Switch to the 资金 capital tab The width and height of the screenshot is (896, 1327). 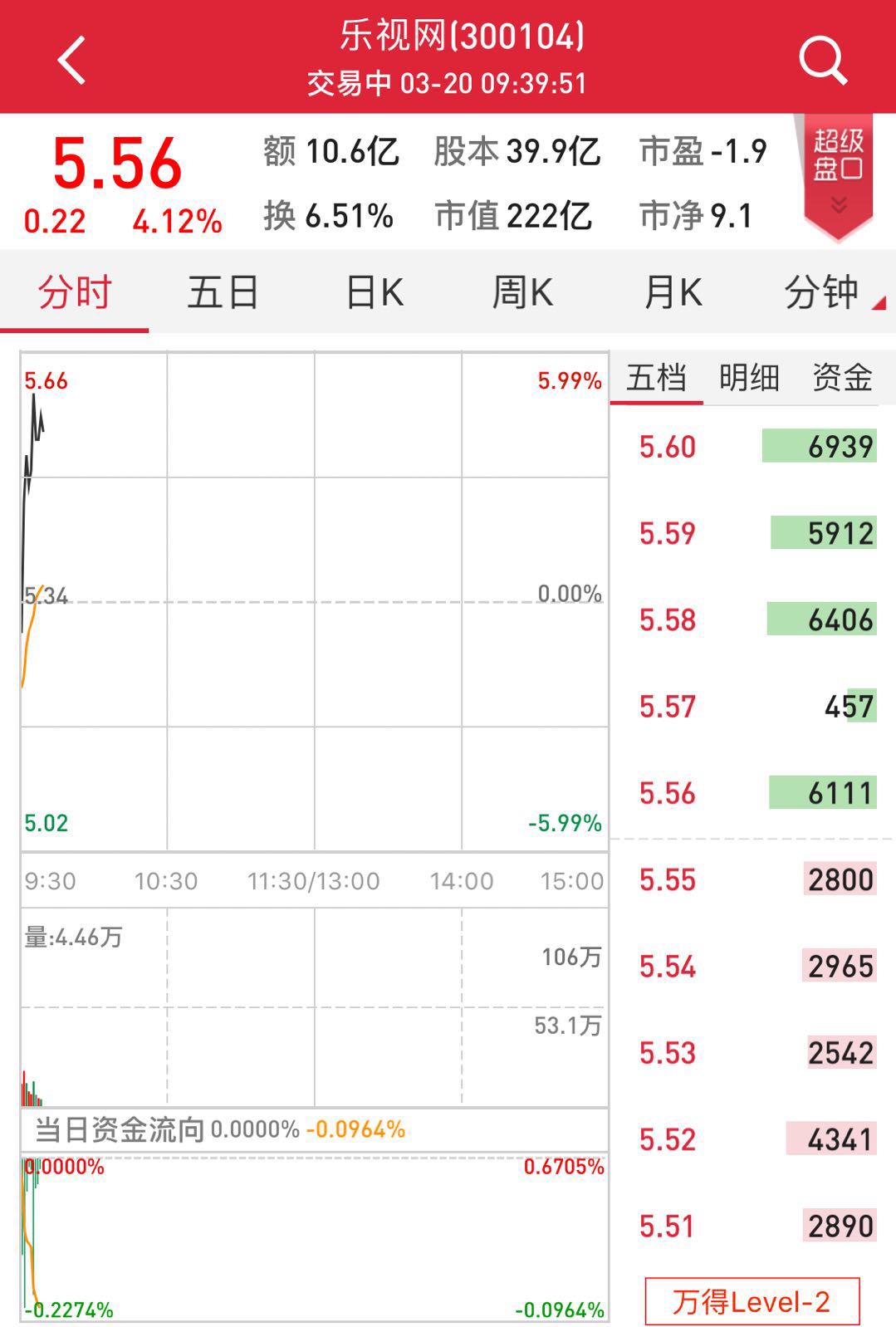[841, 379]
